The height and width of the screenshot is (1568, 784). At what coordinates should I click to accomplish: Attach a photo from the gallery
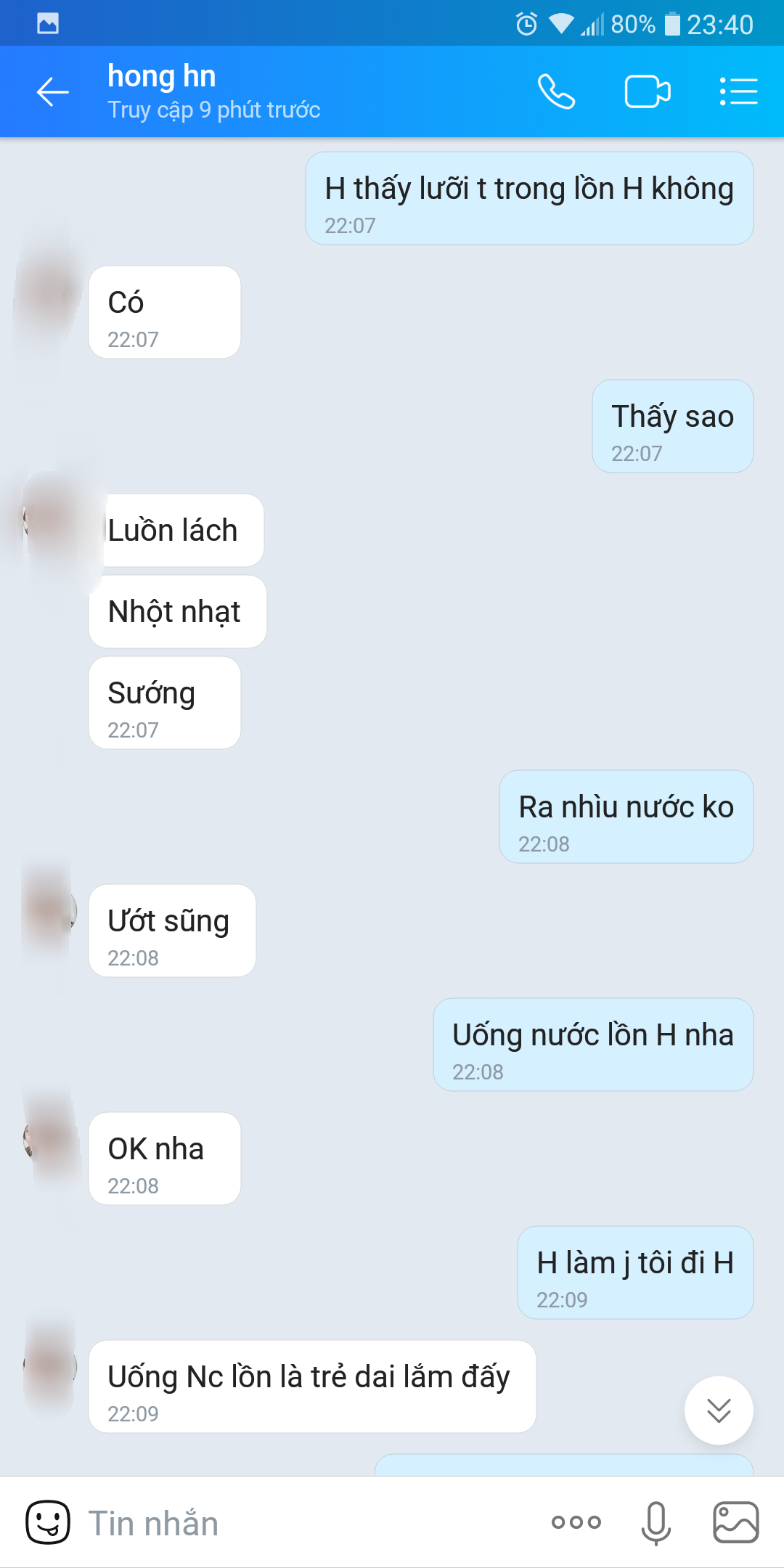pyautogui.click(x=735, y=1522)
